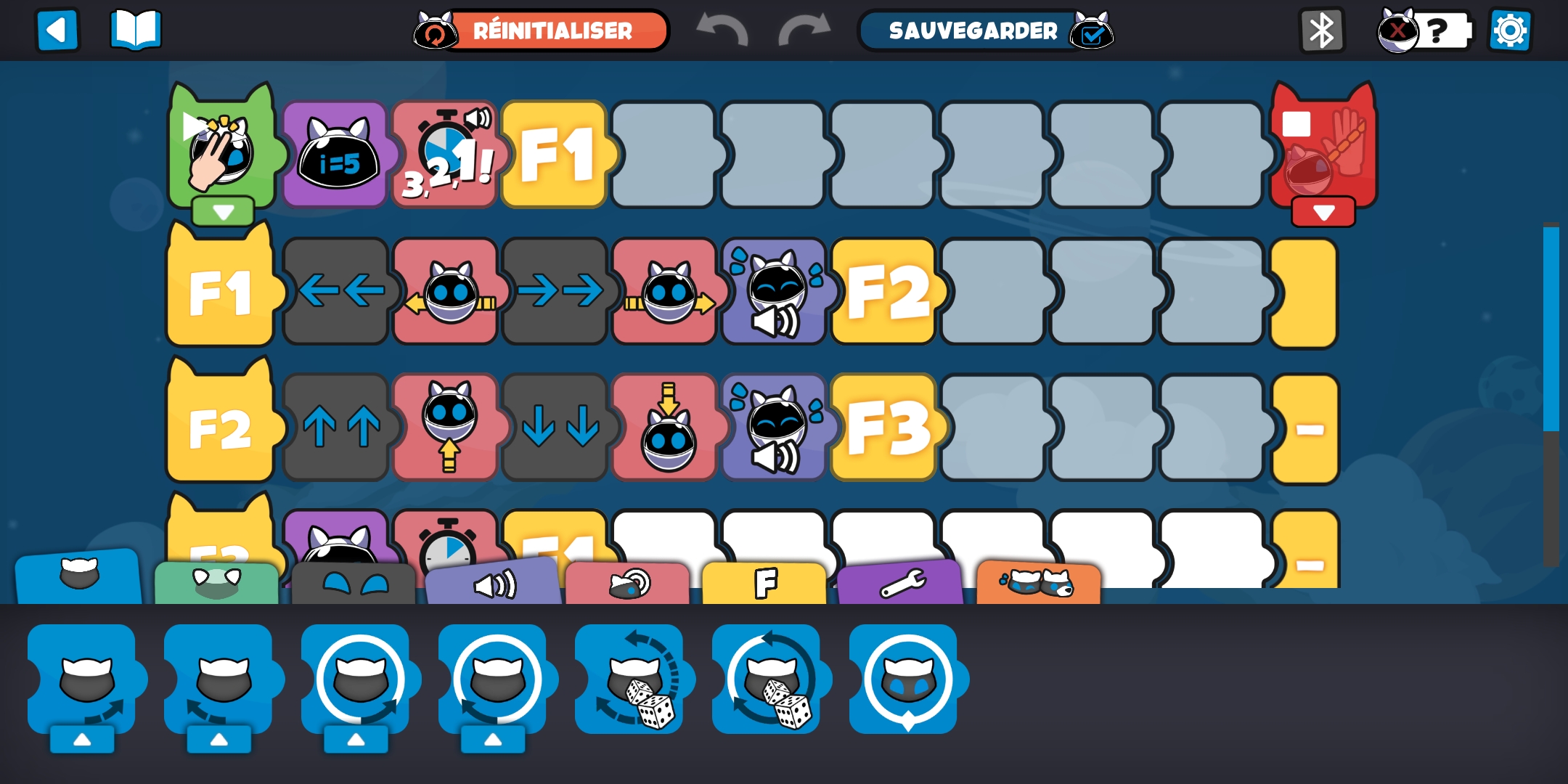
Task: Remove the F2 row with its minus
Action: click(x=1309, y=430)
